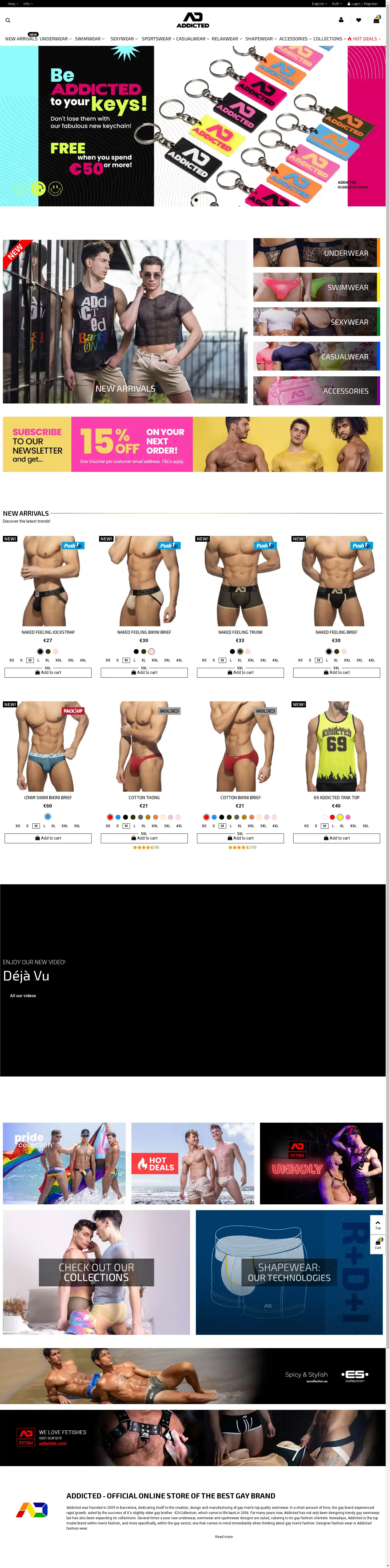Open the Check Out Our Collections tile
390x1568 pixels.
click(96, 1272)
